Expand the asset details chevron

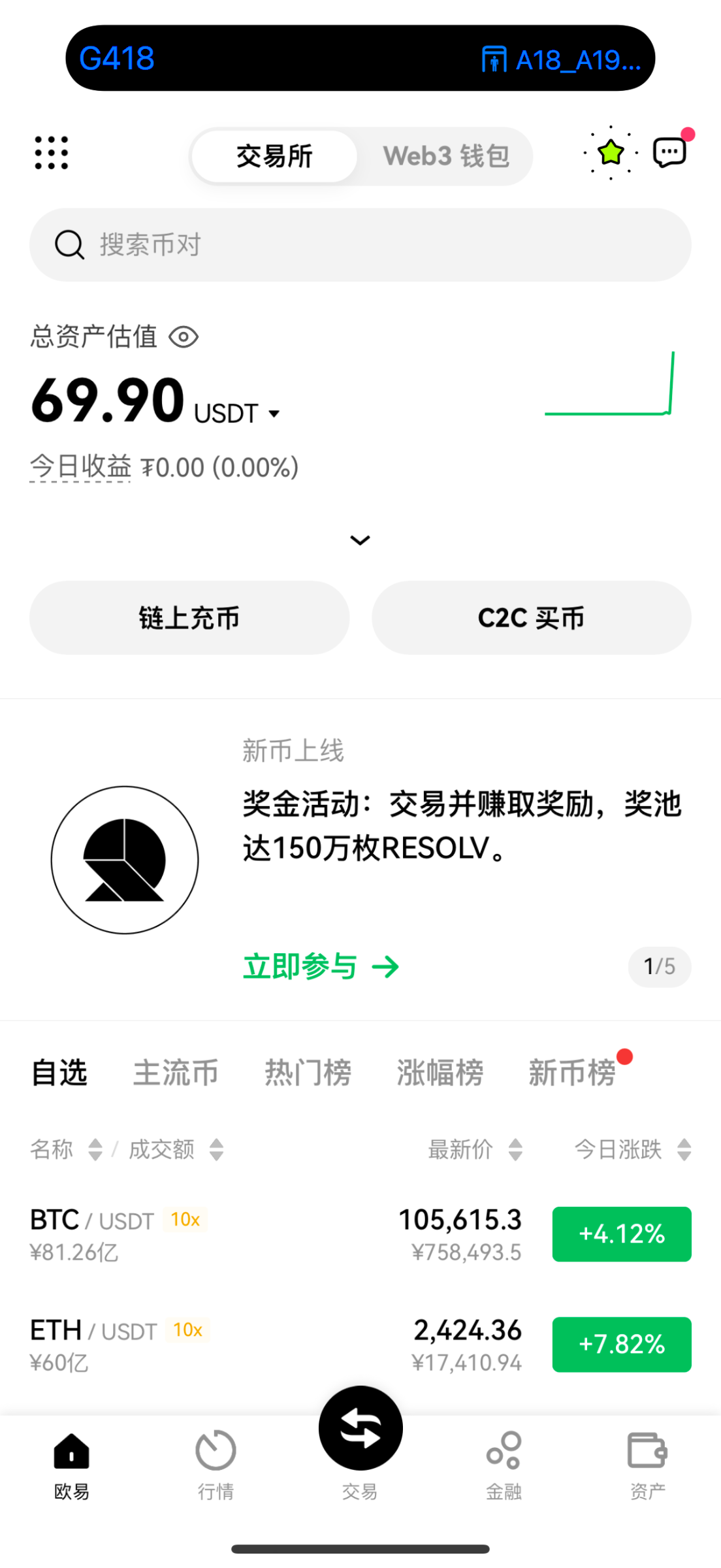pos(360,540)
